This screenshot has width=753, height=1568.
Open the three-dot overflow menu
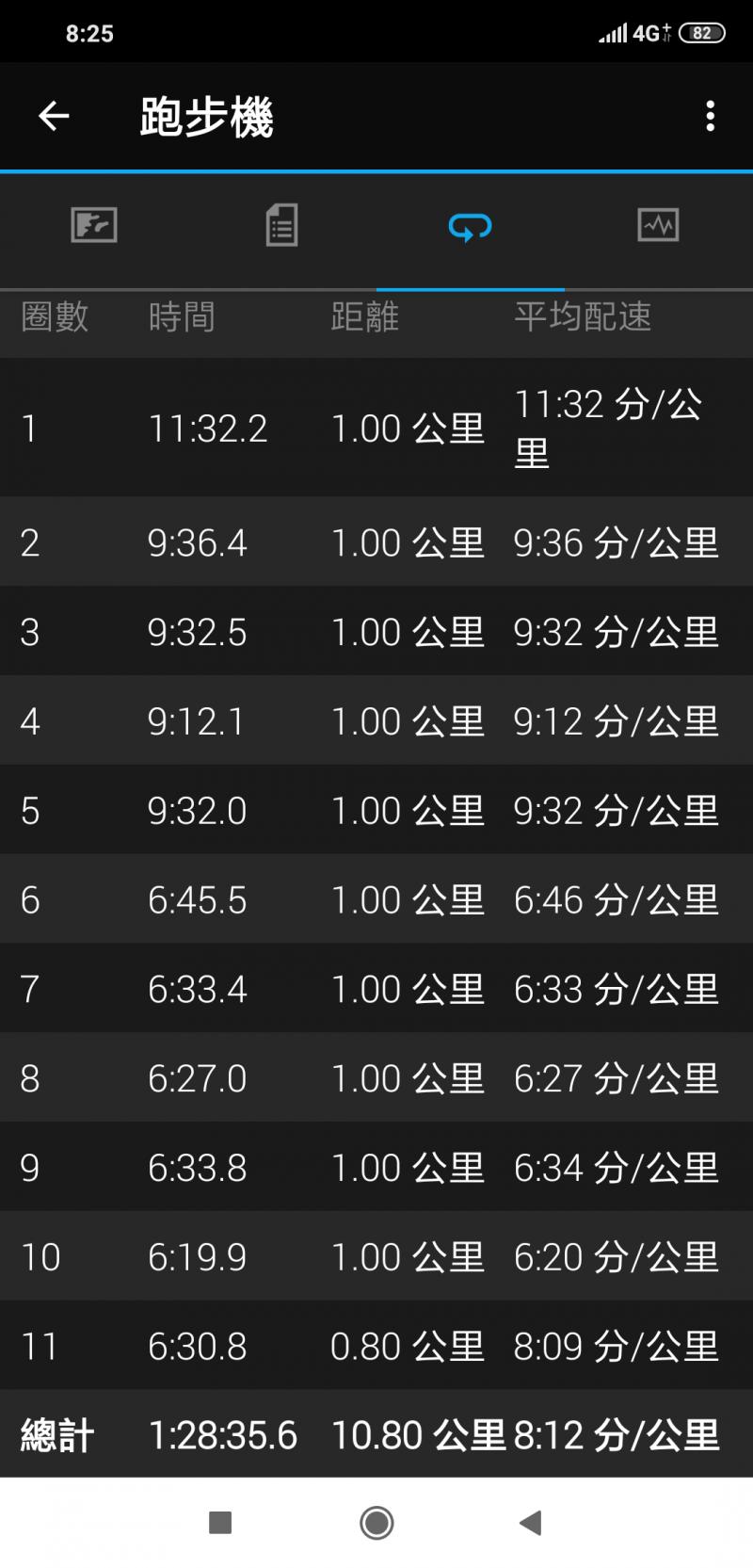pyautogui.click(x=710, y=116)
